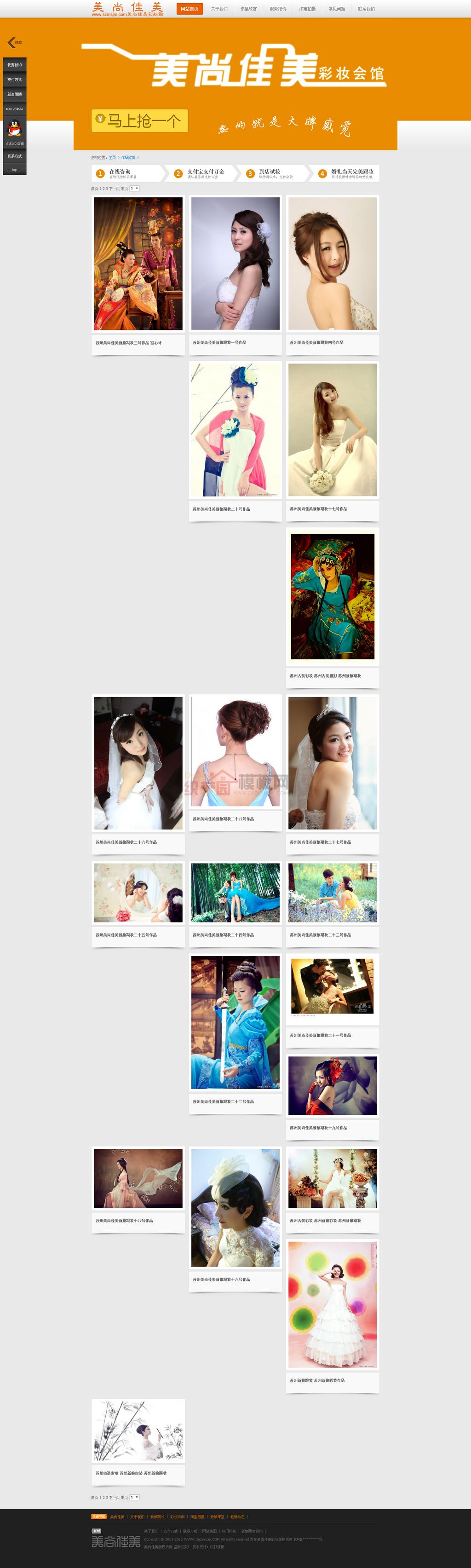Tap the 马上抢一个 banner button
This screenshot has width=471, height=1568.
tap(139, 121)
